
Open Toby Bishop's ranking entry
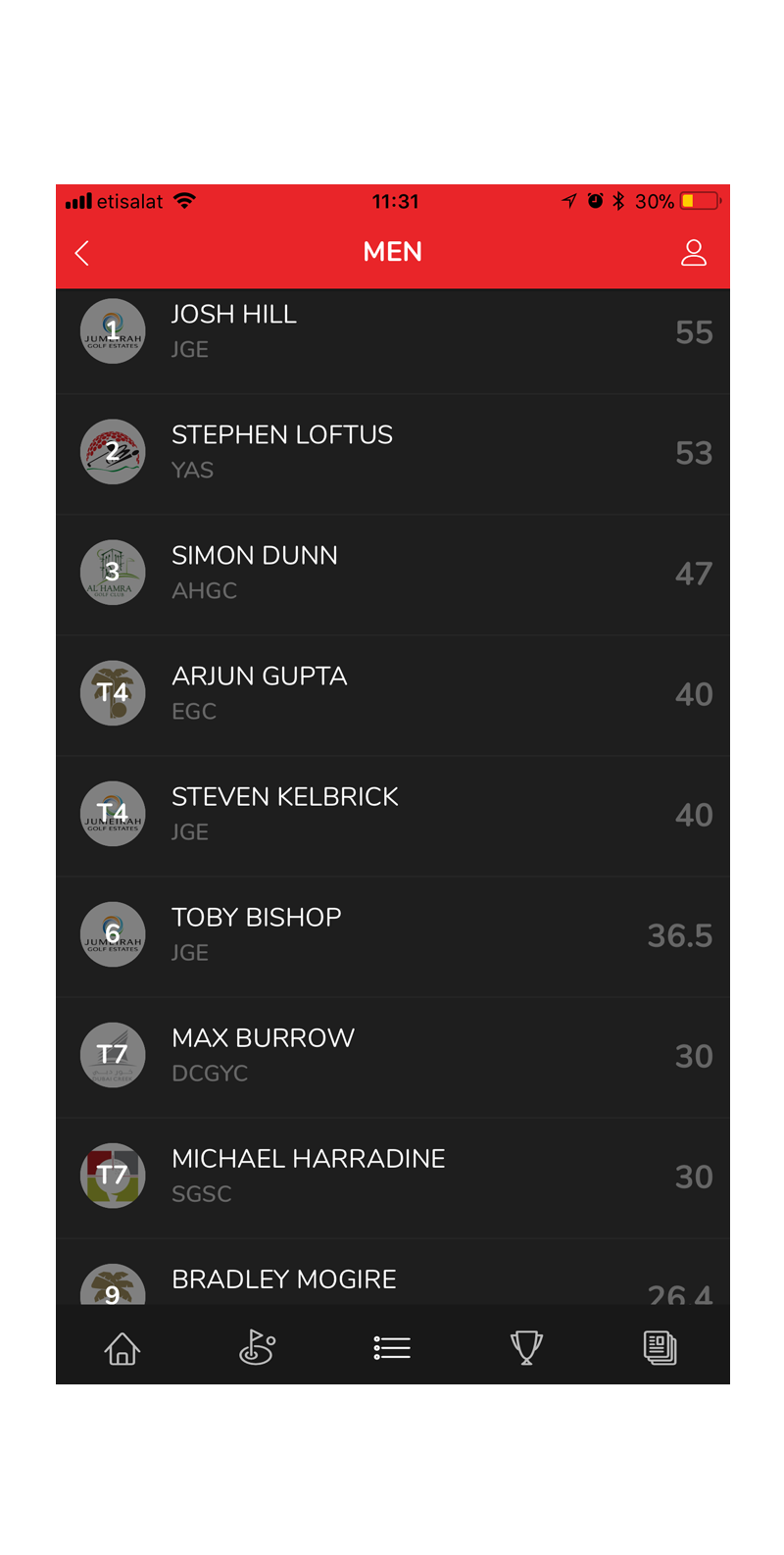(x=392, y=935)
